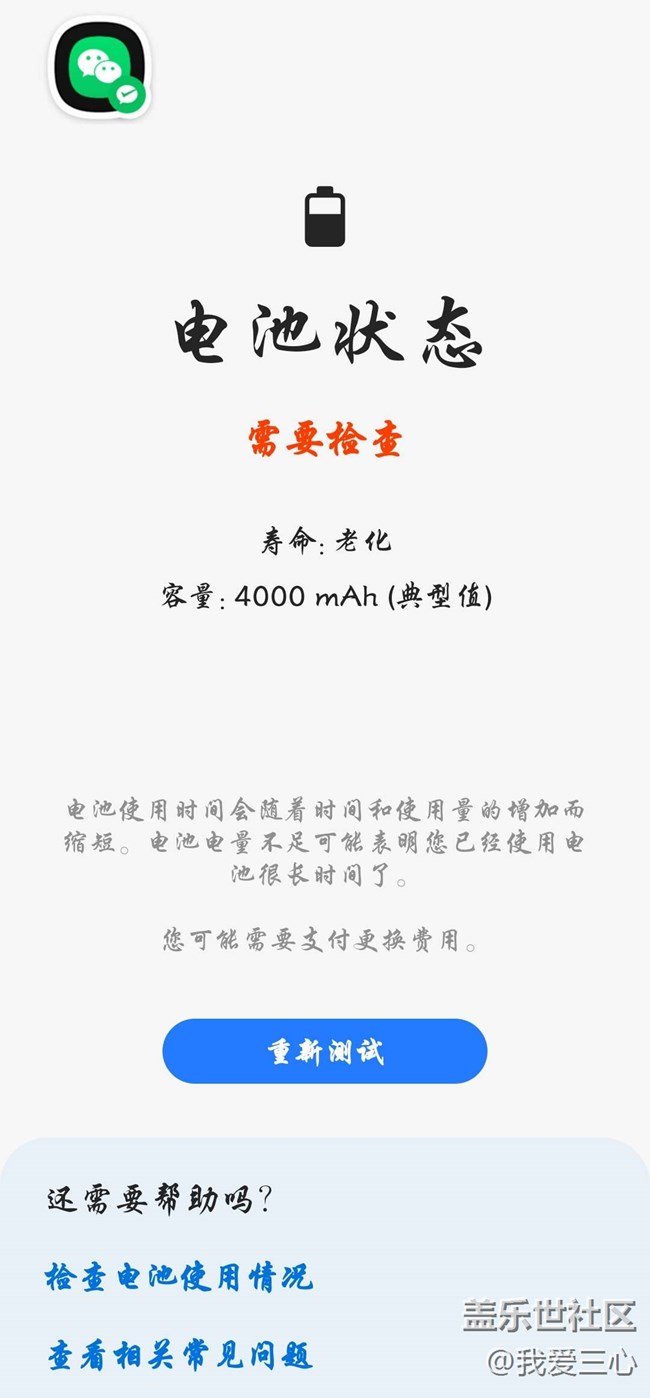The height and width of the screenshot is (1398, 650).
Task: Open the 检查电池使用情况 link
Action: [179, 1277]
